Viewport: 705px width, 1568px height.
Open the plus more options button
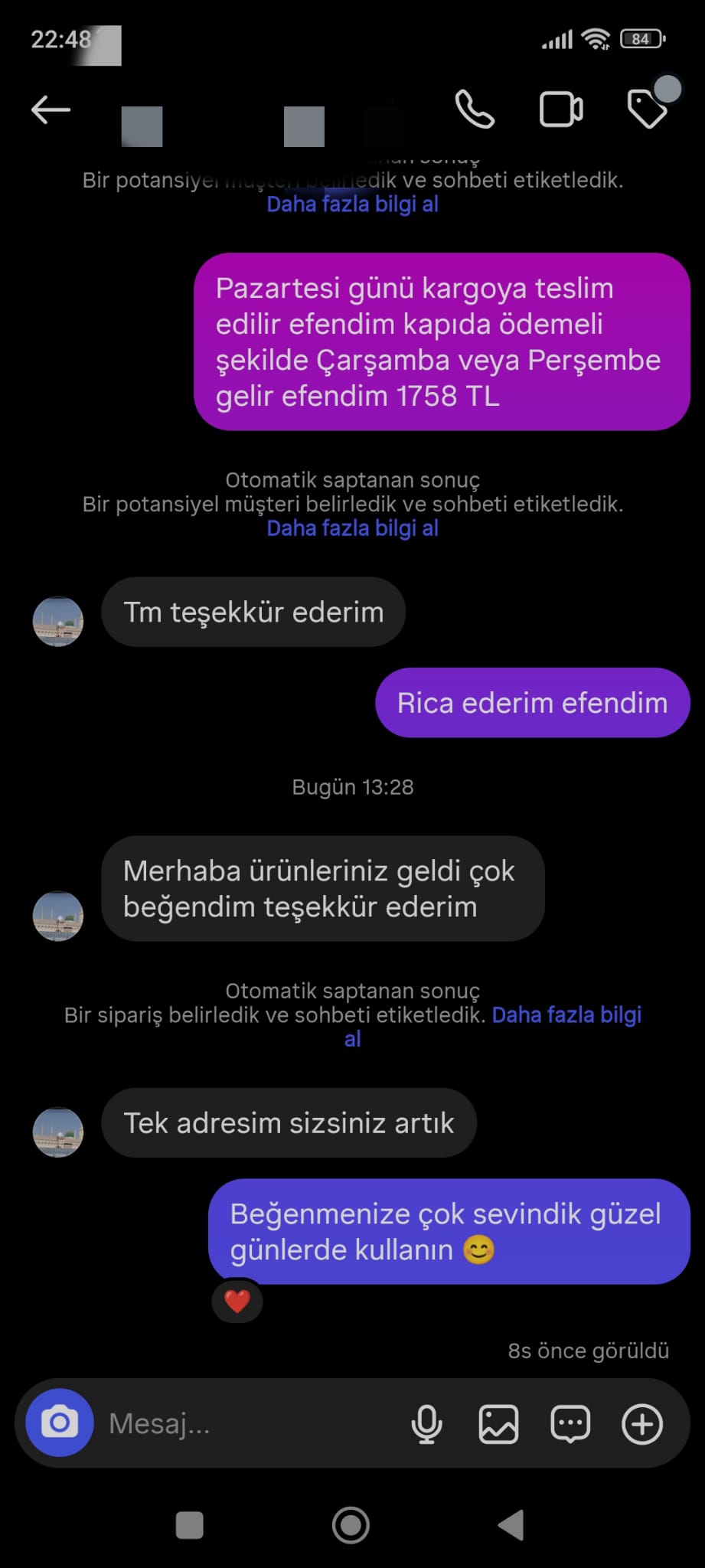(x=642, y=1424)
